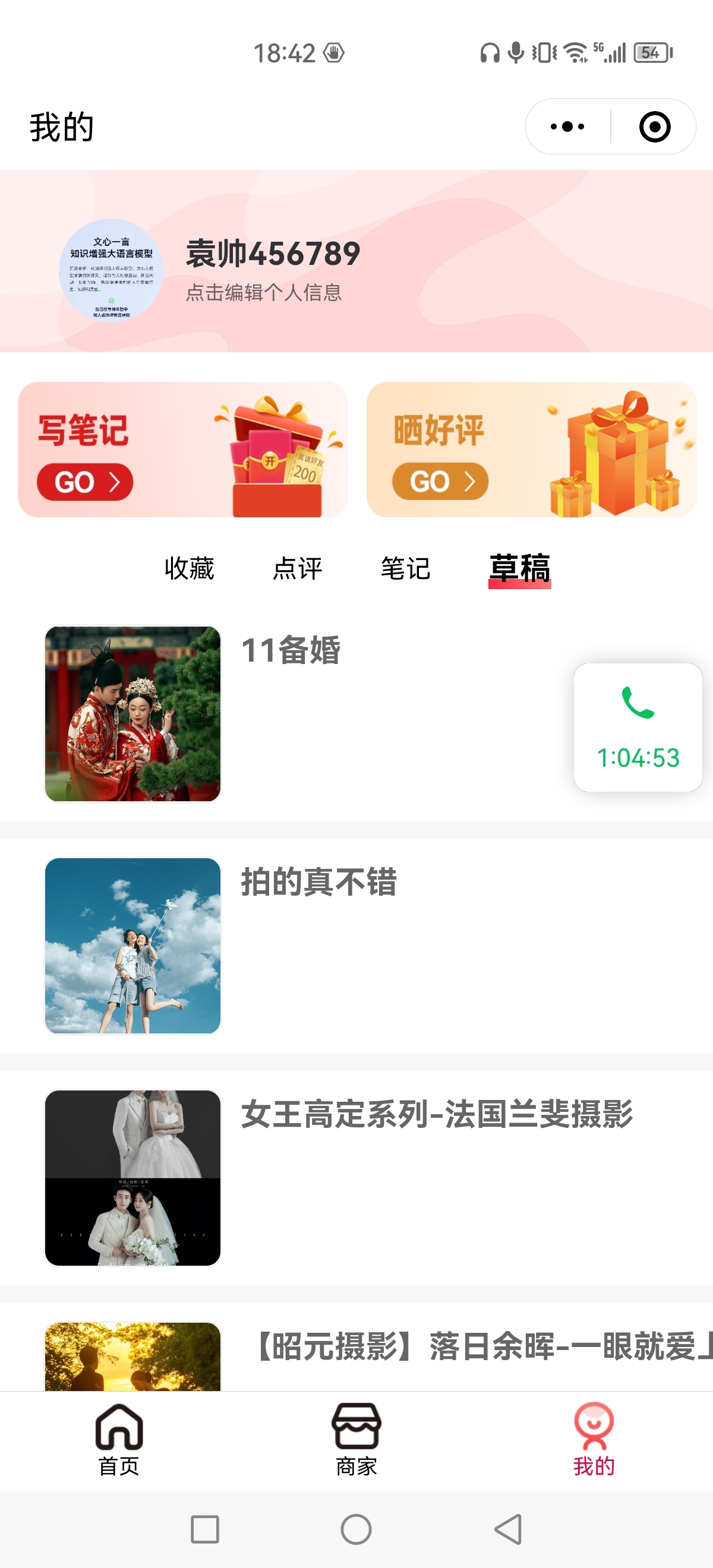This screenshot has width=713, height=1568.
Task: Select the 我的 bottom tab
Action: point(594,1439)
